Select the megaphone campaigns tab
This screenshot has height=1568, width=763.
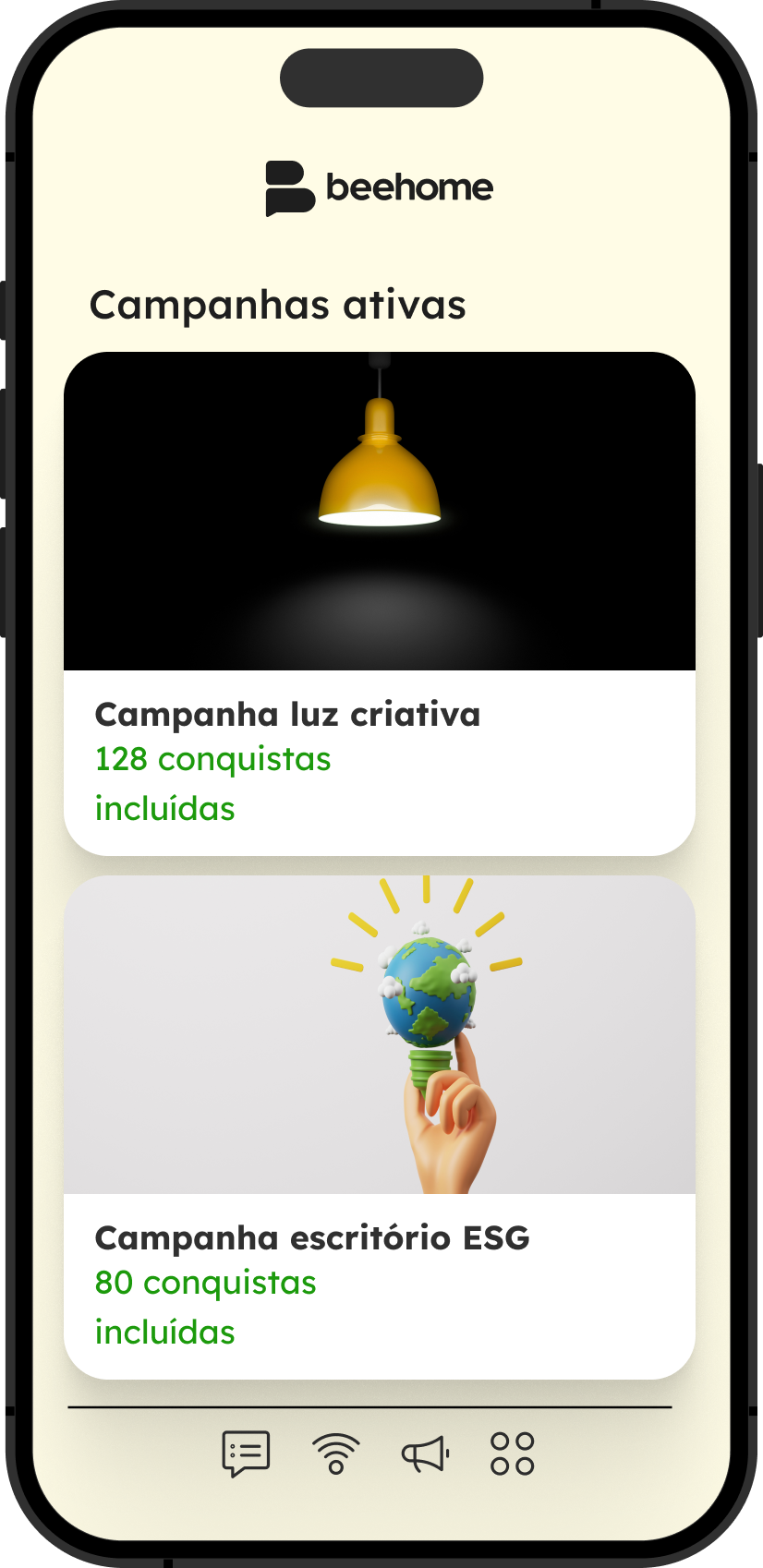tap(425, 1454)
